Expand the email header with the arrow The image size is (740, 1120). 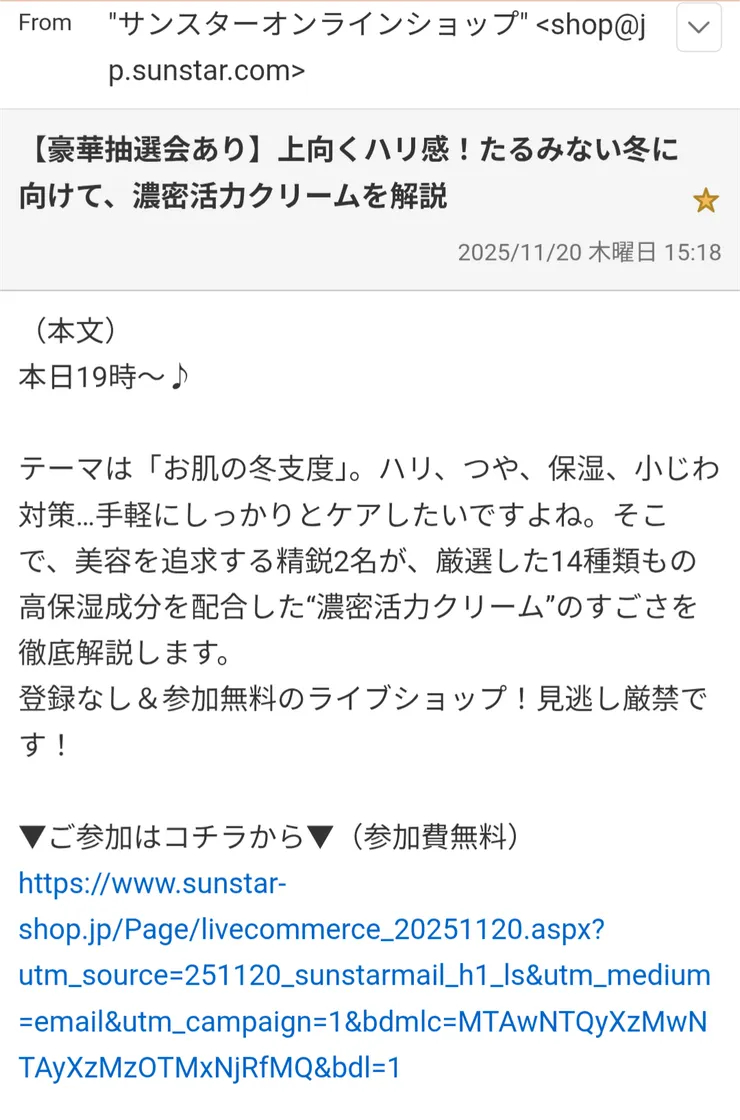pos(697,28)
